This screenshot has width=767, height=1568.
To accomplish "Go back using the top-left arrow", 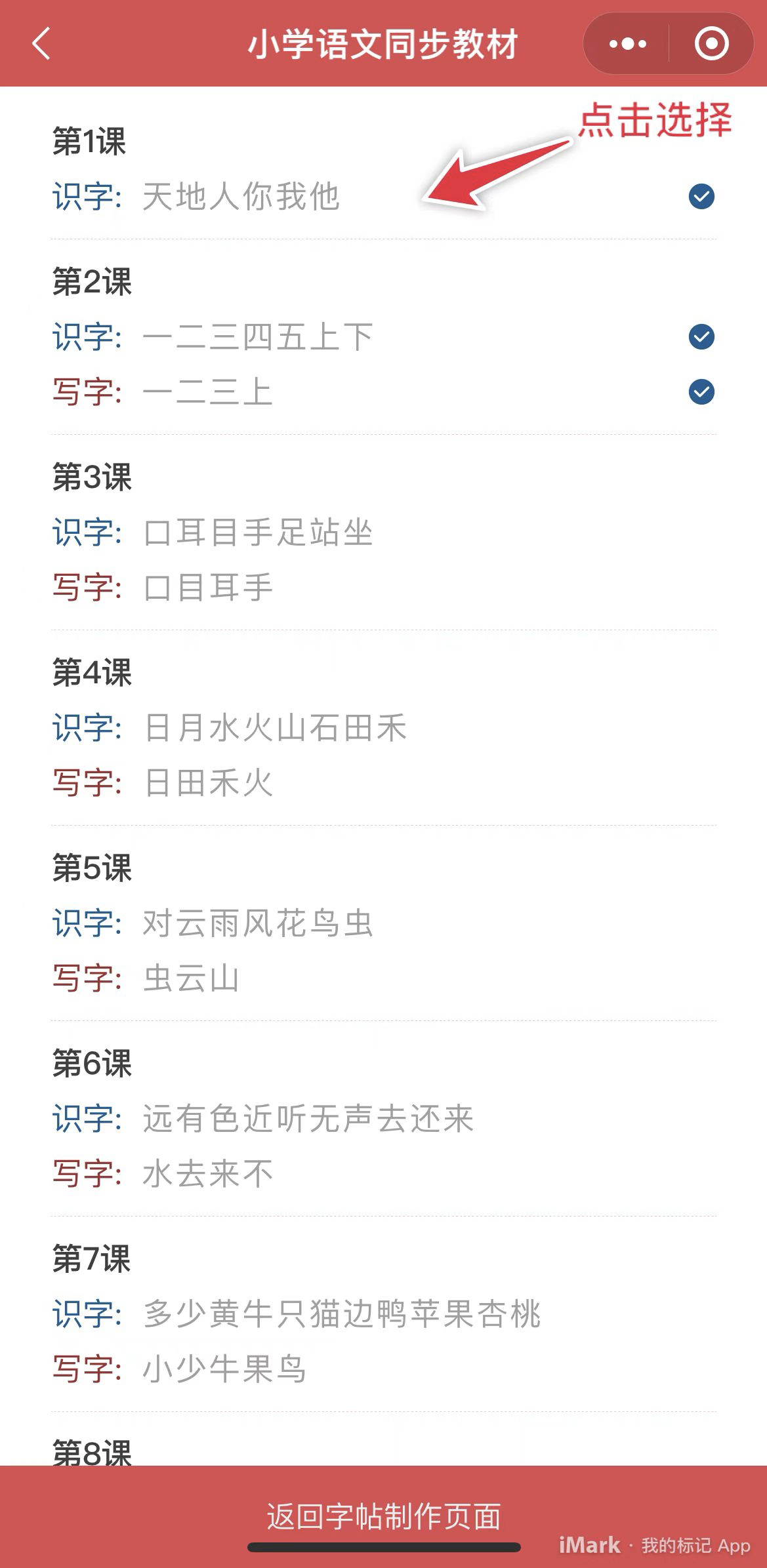I will pos(41,44).
